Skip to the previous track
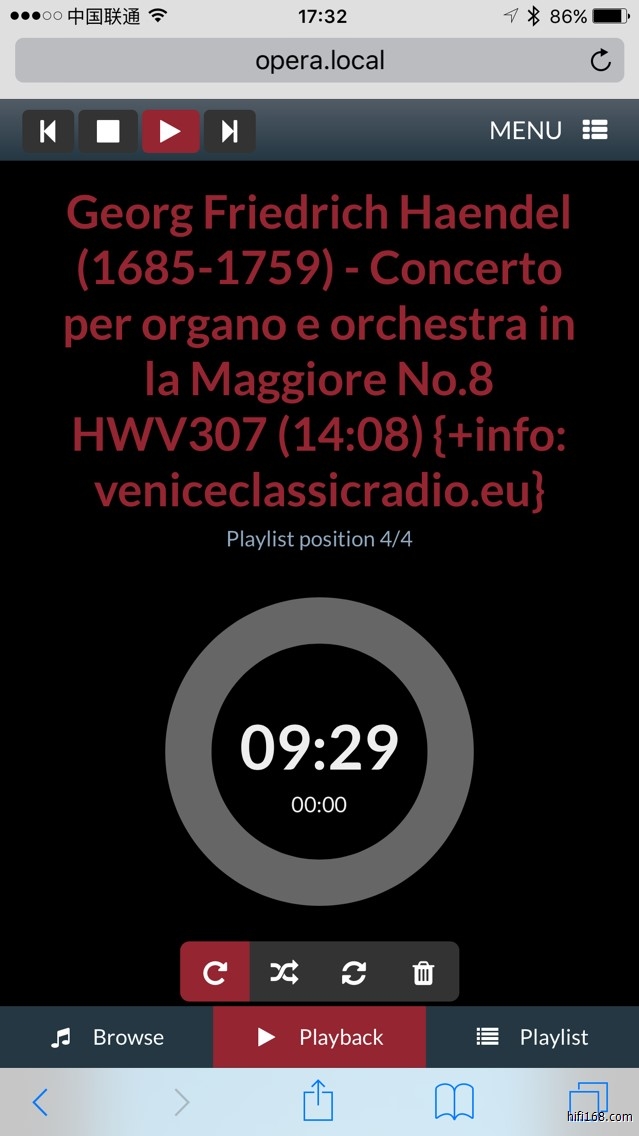The width and height of the screenshot is (639, 1136). point(48,131)
